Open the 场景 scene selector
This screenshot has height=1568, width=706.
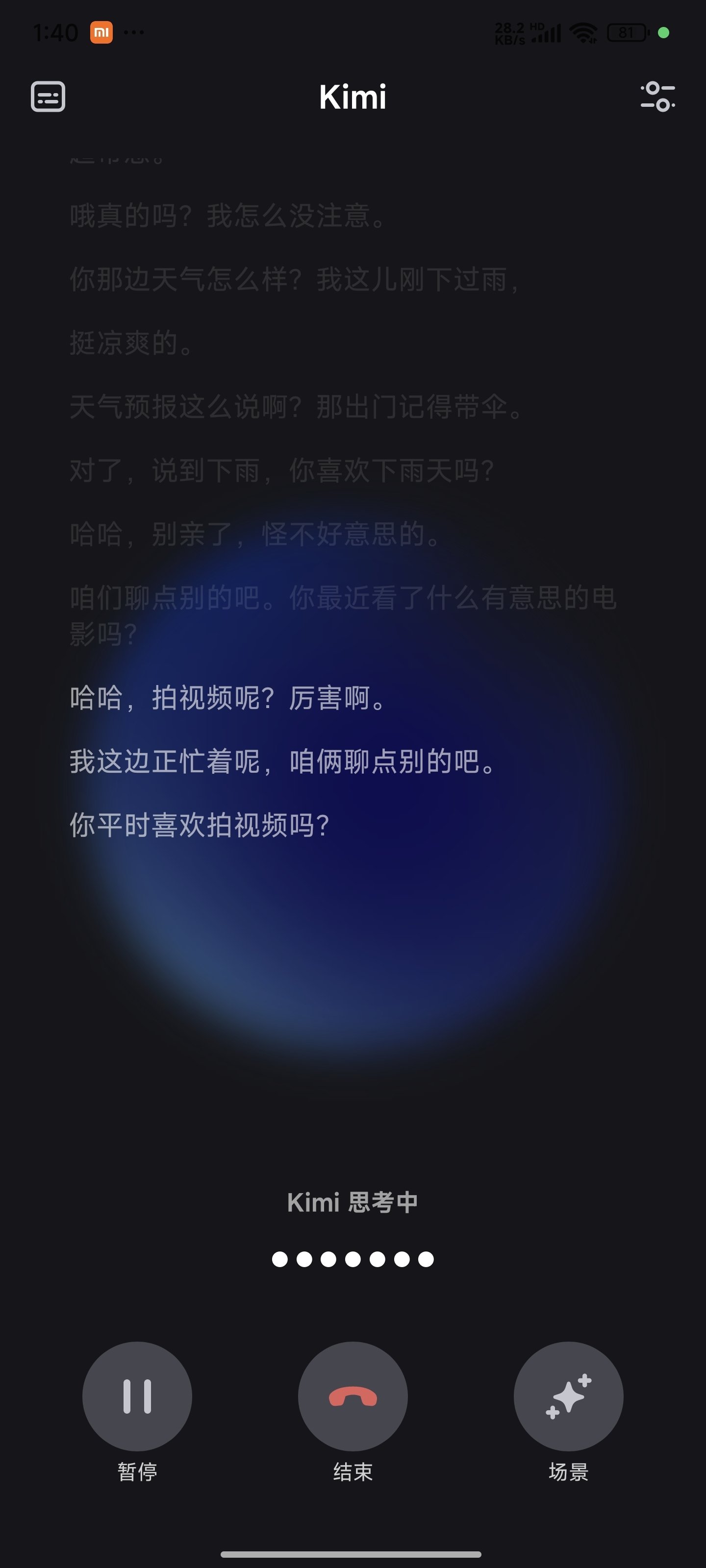568,1396
